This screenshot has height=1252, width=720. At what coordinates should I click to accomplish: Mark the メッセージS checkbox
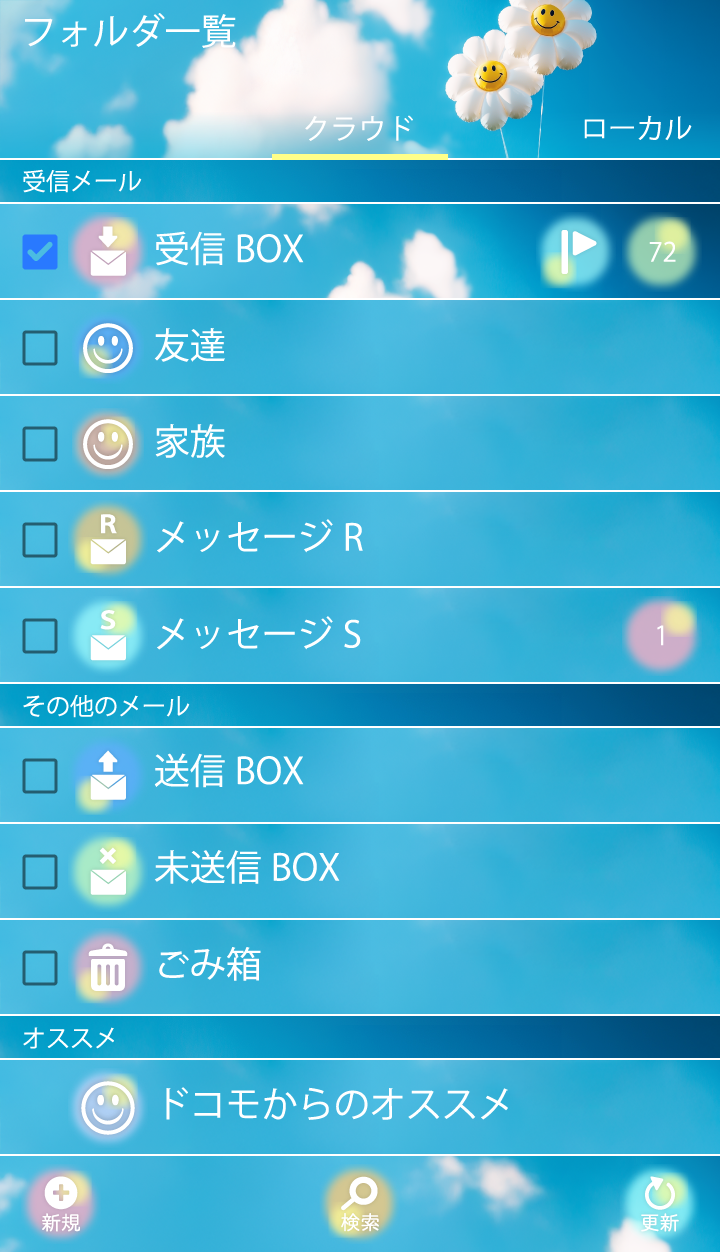tap(40, 636)
